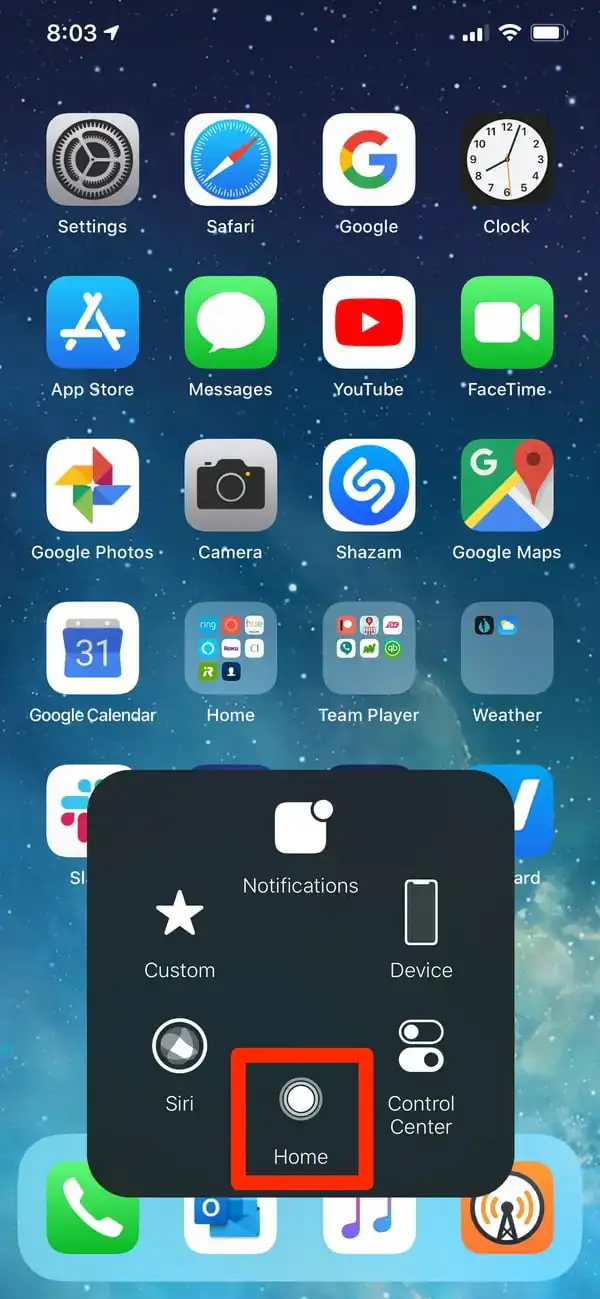
Task: Open Google Maps
Action: (507, 485)
